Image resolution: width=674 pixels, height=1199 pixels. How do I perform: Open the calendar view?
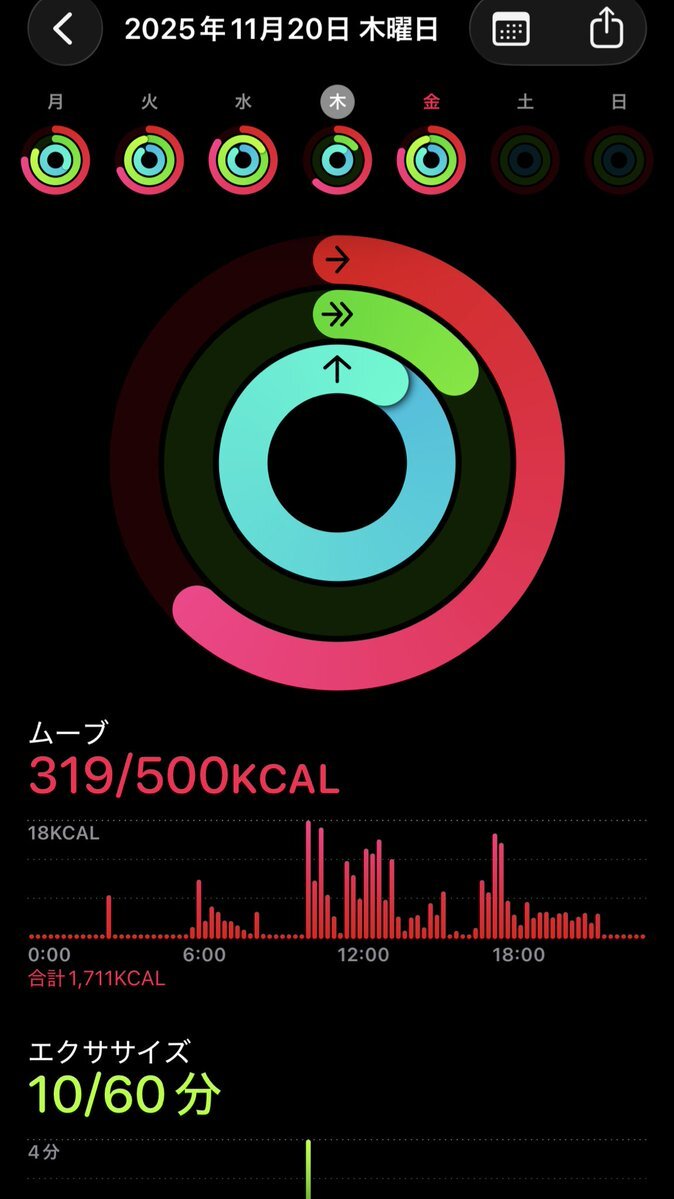click(x=511, y=30)
